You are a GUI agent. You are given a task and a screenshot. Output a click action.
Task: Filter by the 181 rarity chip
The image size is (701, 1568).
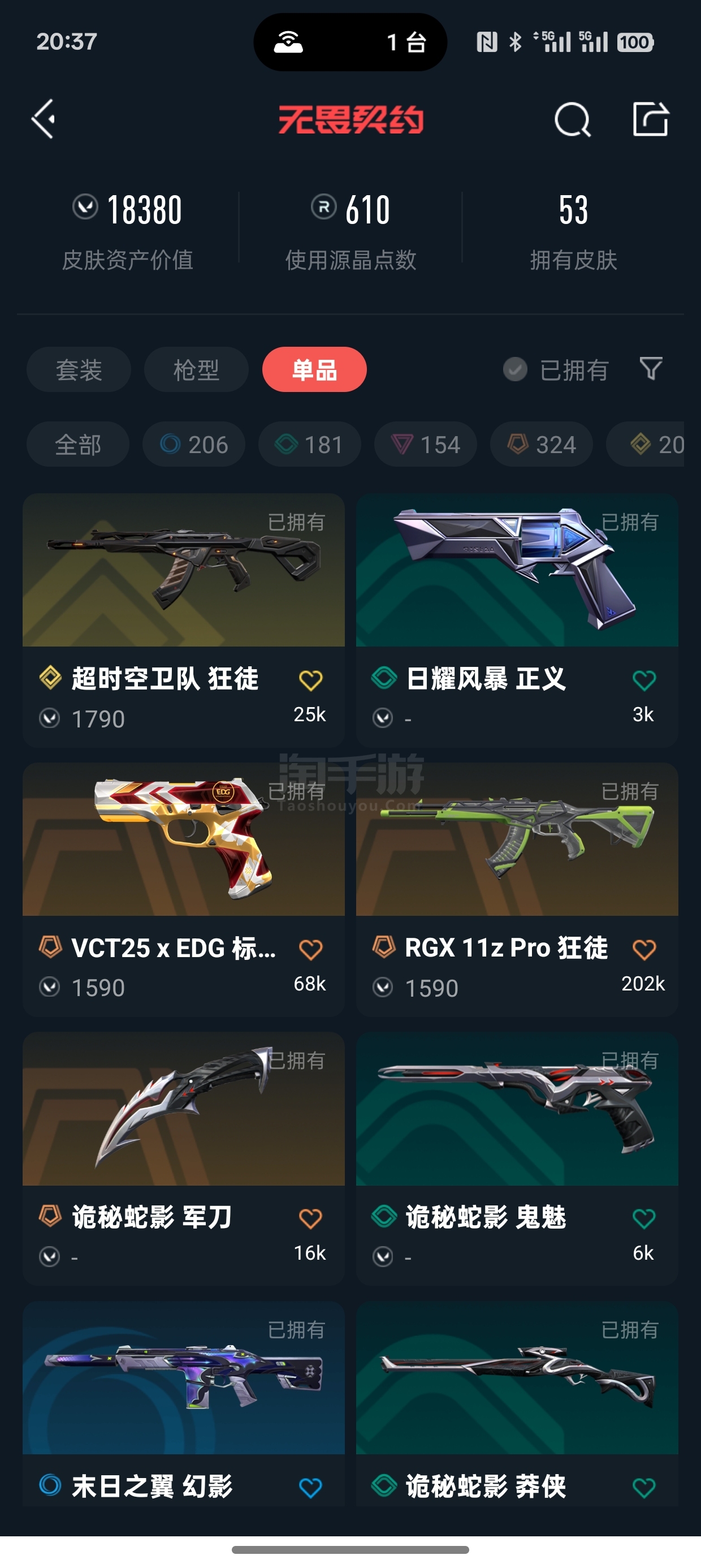pyautogui.click(x=309, y=445)
